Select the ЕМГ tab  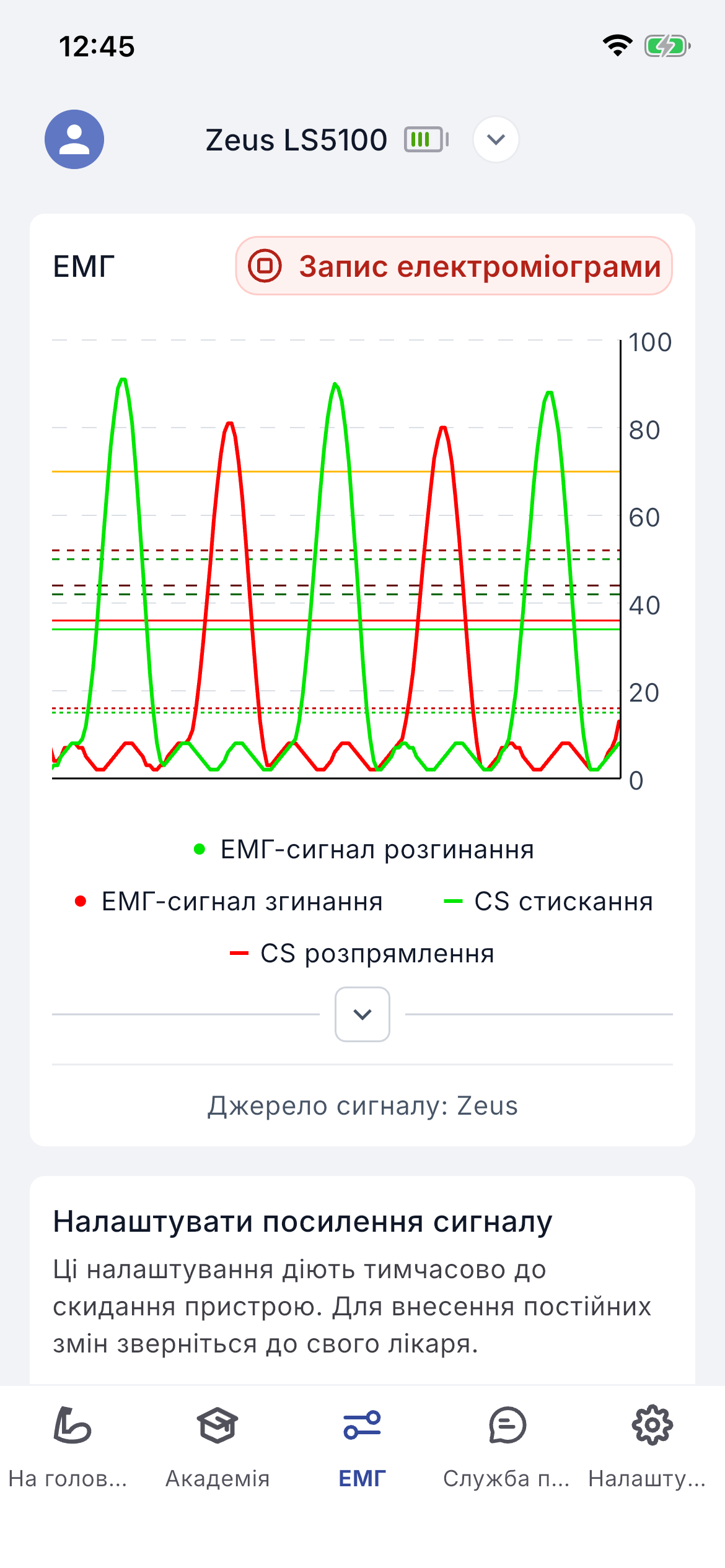(x=362, y=1449)
